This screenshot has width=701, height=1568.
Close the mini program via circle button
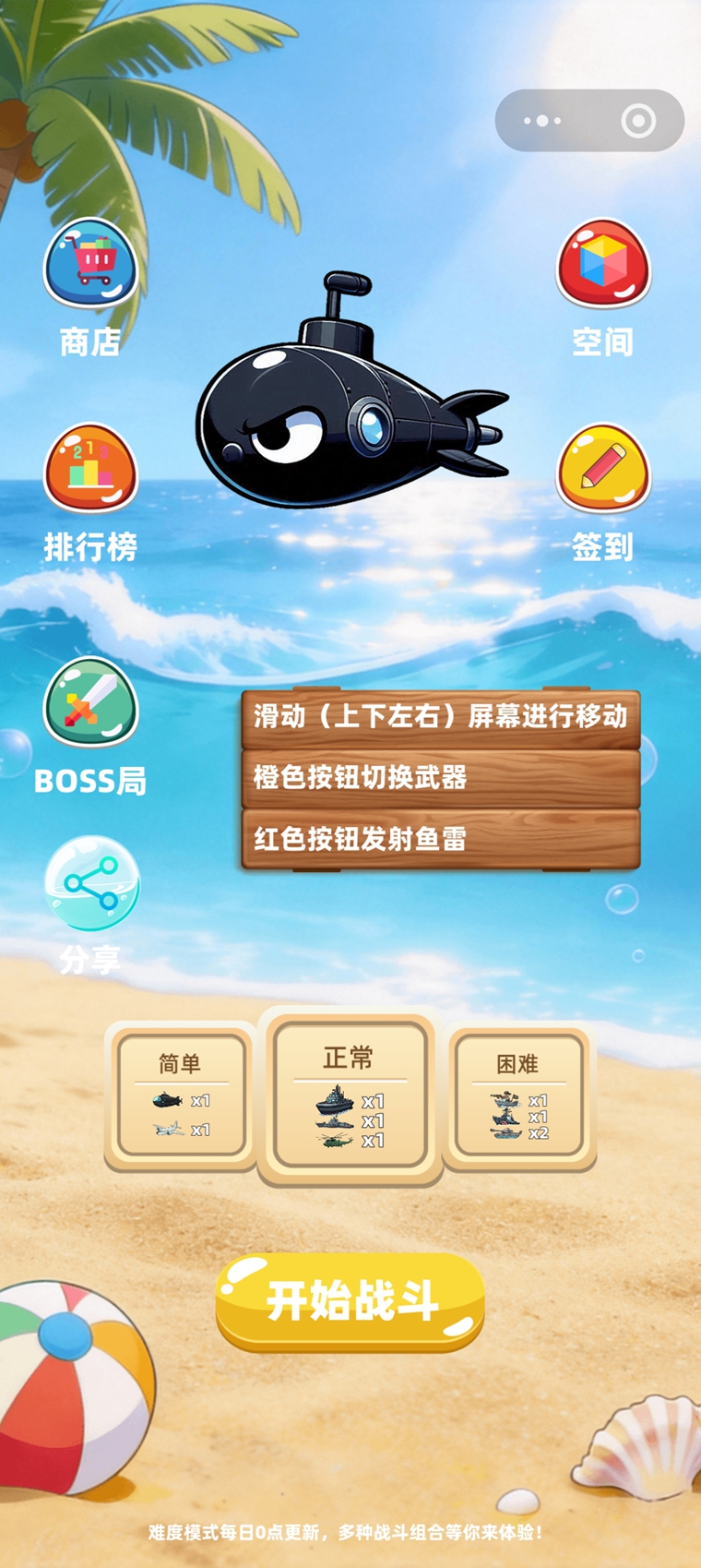pos(638,121)
